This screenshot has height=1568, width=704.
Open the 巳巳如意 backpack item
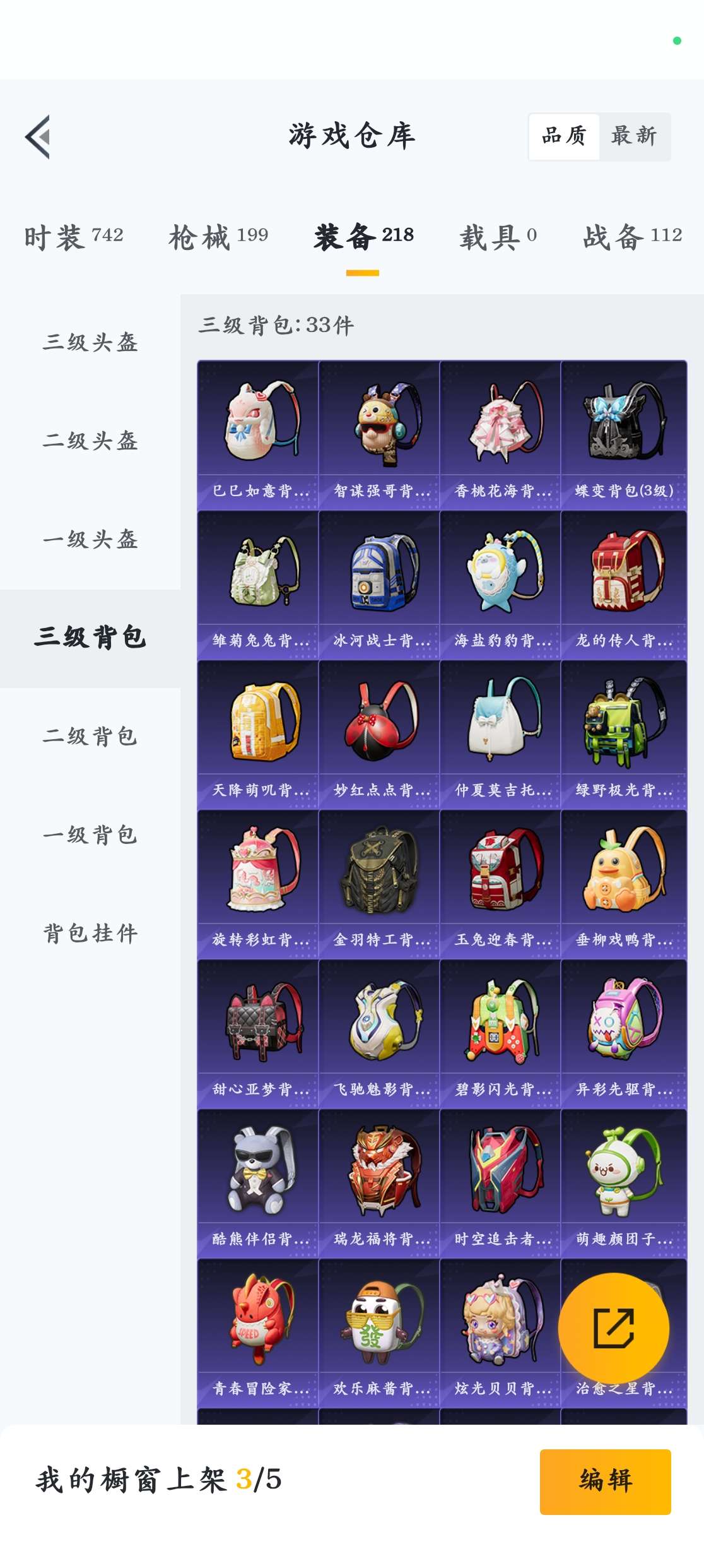[x=258, y=434]
